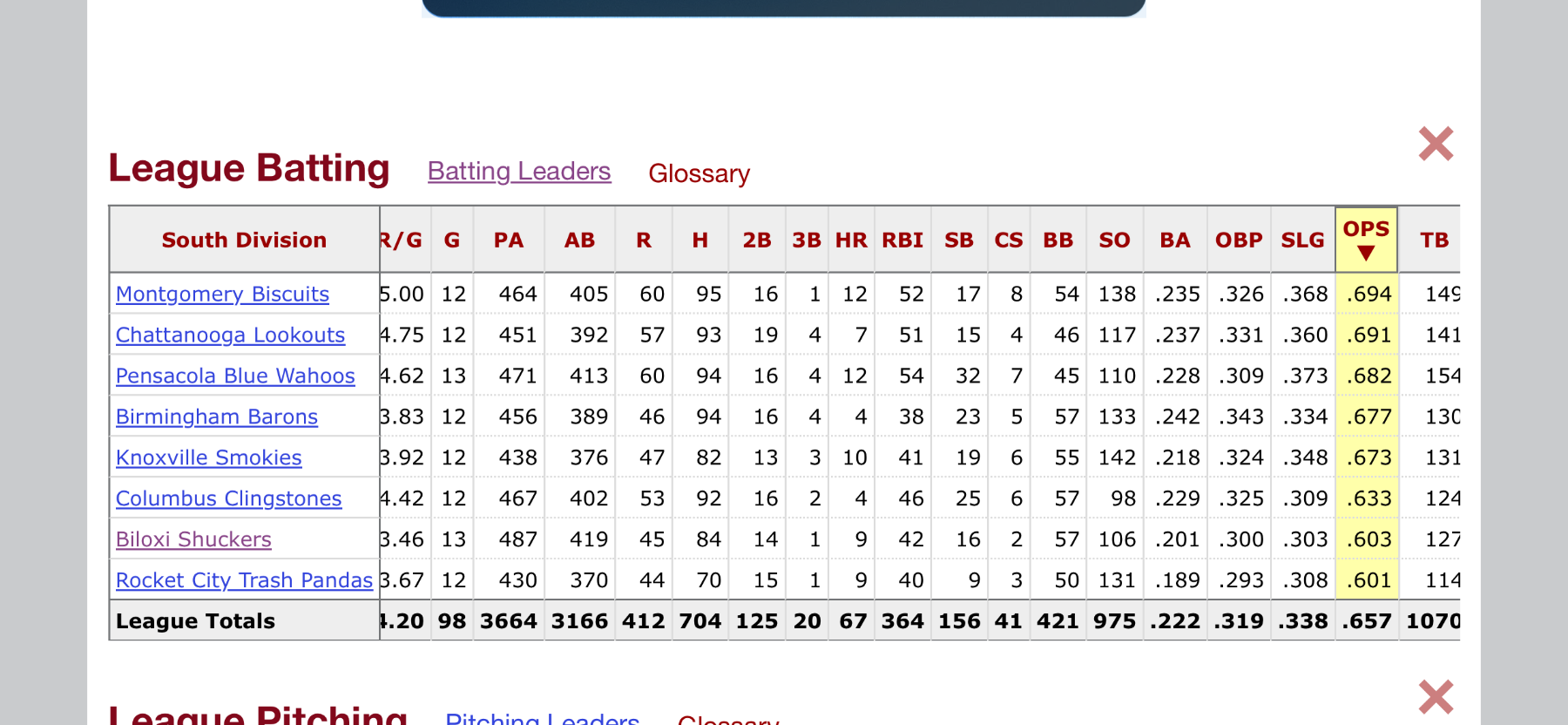Open the Batting Leaders link
This screenshot has width=1568, height=725.
point(519,172)
